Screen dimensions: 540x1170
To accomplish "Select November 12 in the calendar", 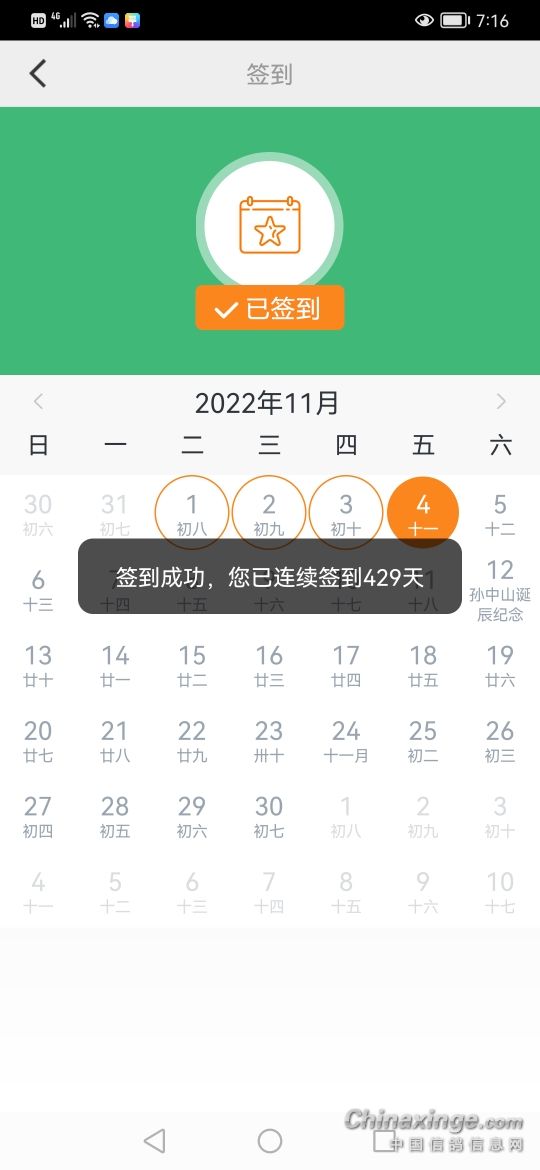I will (500, 589).
